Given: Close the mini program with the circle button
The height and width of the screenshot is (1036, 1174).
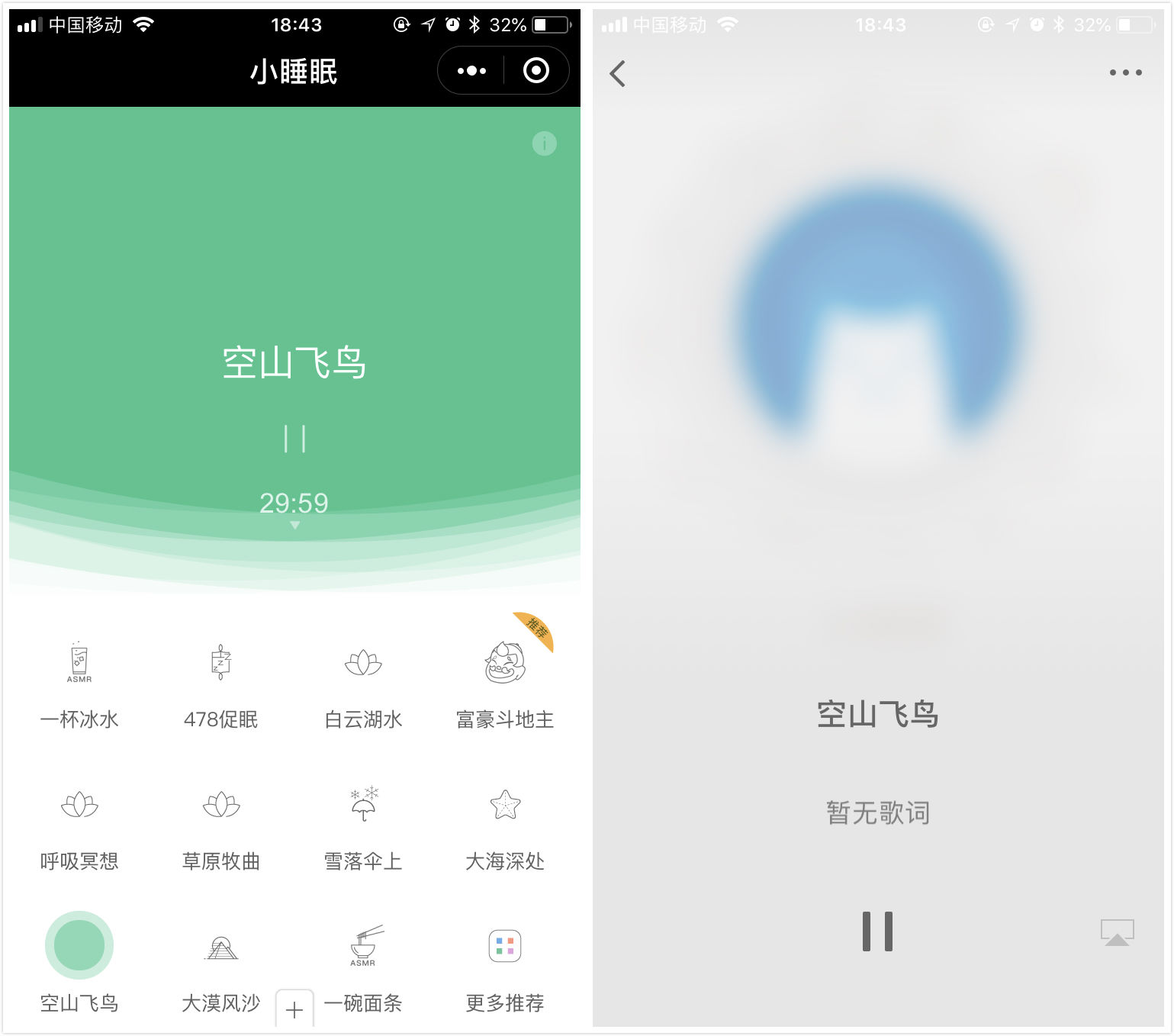Looking at the screenshot, I should 536,71.
